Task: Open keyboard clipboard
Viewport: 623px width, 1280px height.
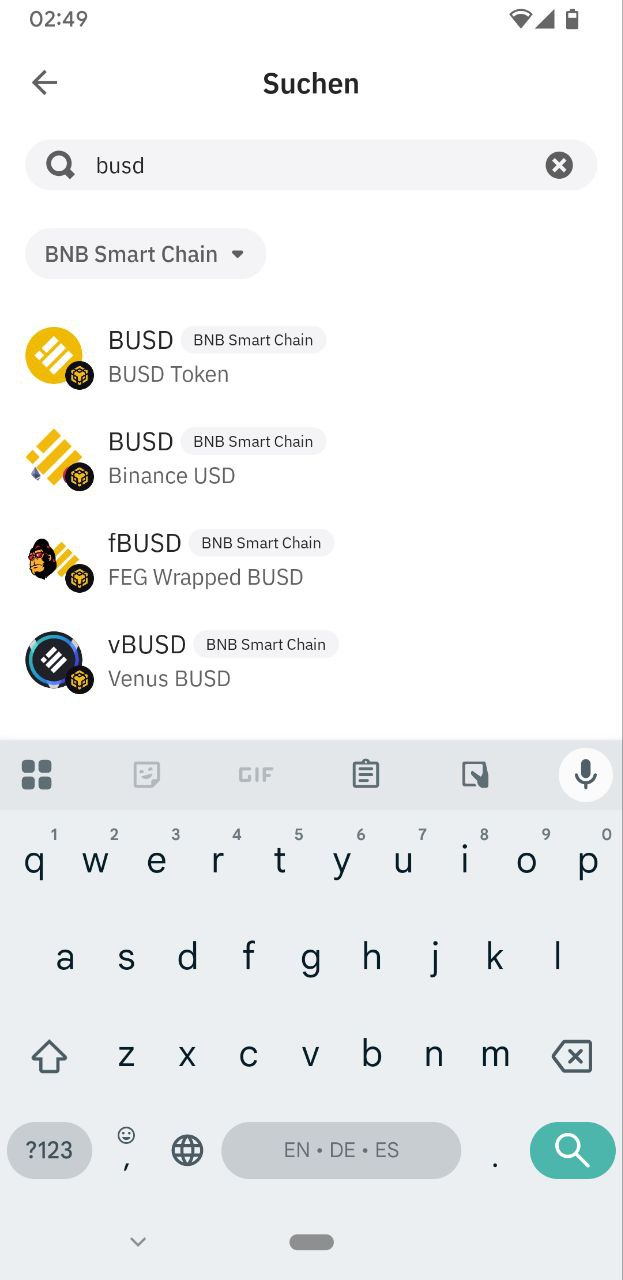Action: click(x=366, y=774)
